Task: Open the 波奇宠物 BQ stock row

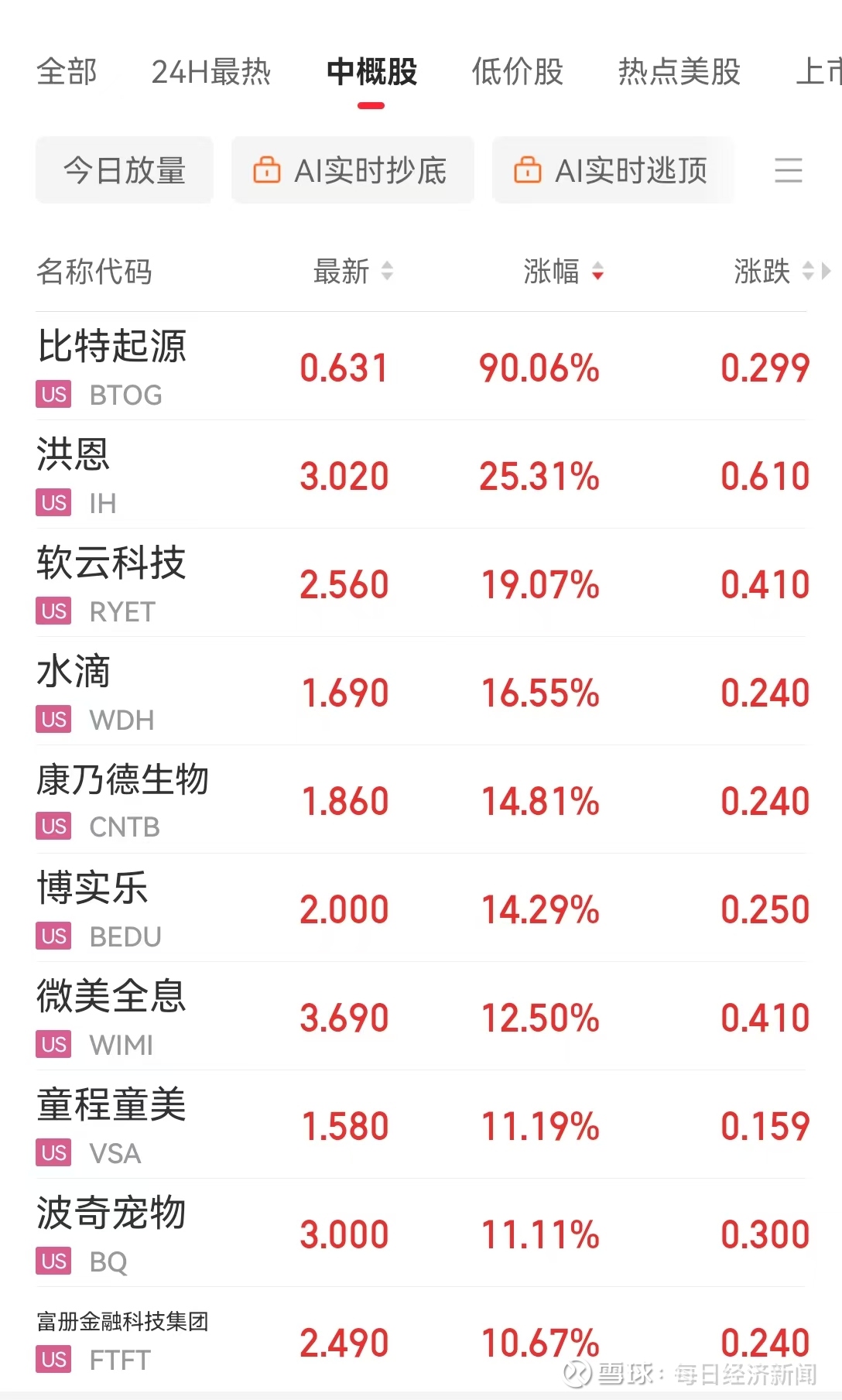Action: pyautogui.click(x=421, y=1233)
